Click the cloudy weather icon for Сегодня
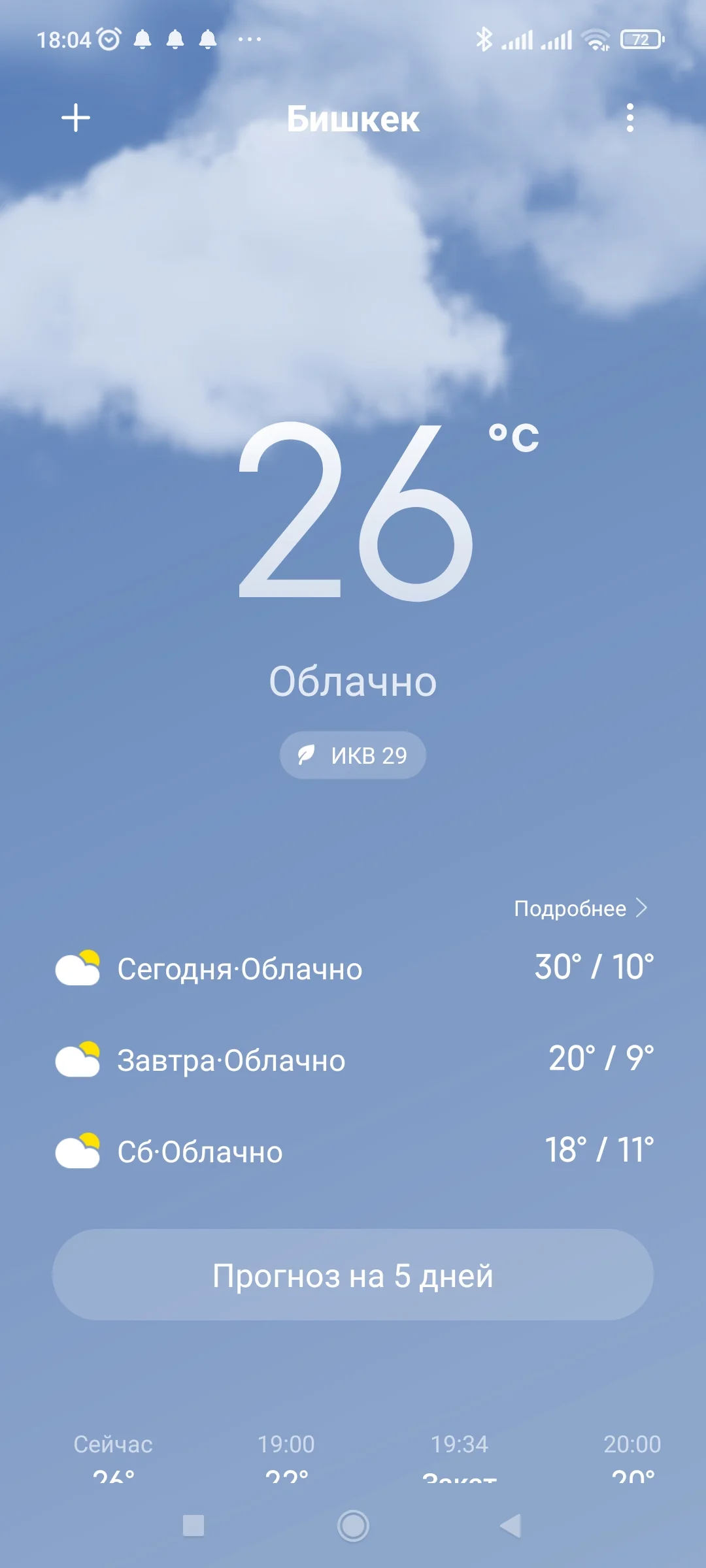Screen dimensions: 706x1568 click(77, 968)
